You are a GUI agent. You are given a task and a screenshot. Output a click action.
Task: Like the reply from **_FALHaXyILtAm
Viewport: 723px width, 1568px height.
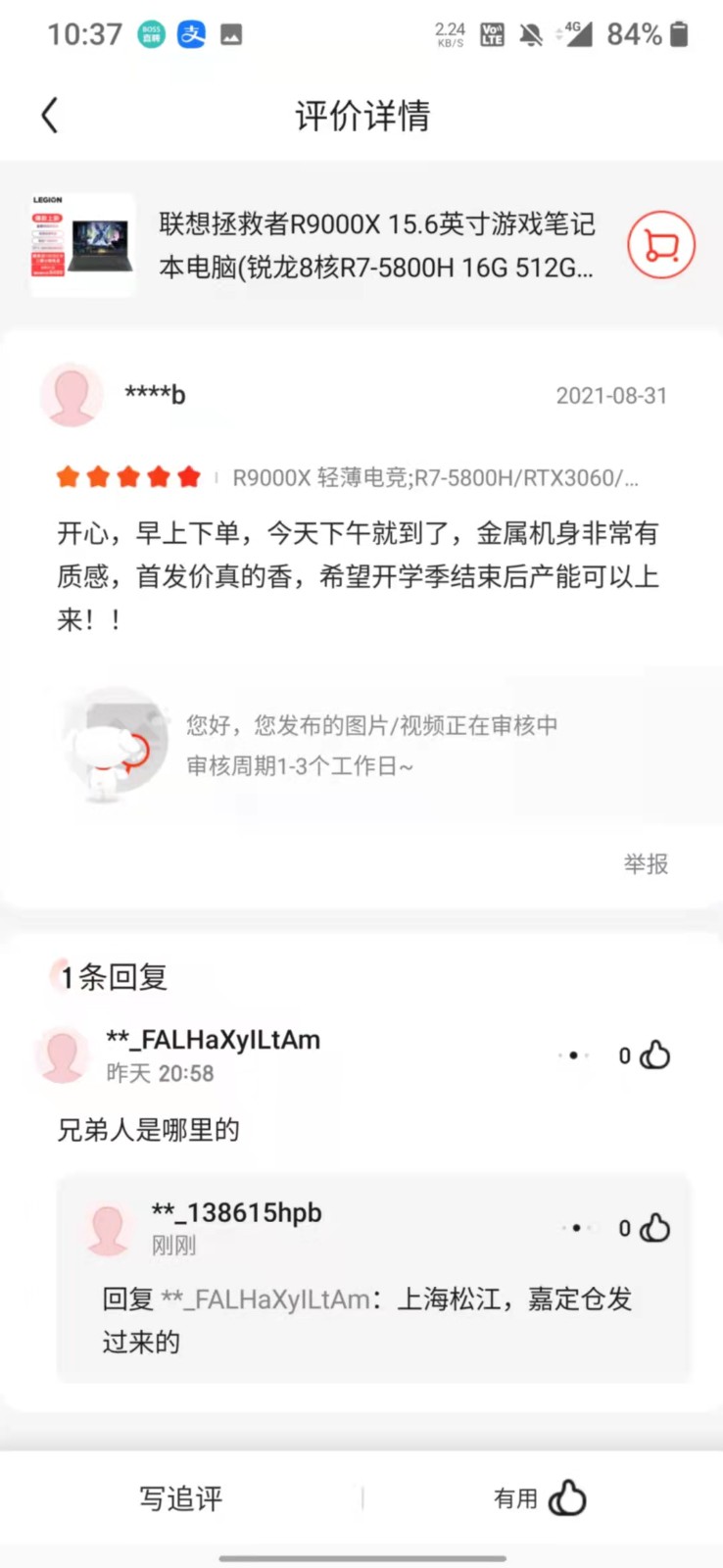653,1055
